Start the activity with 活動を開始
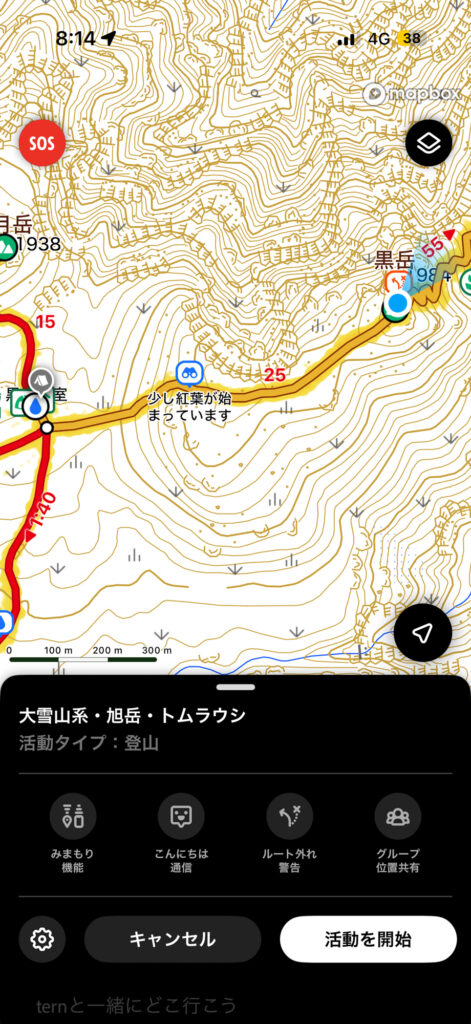 (368, 939)
